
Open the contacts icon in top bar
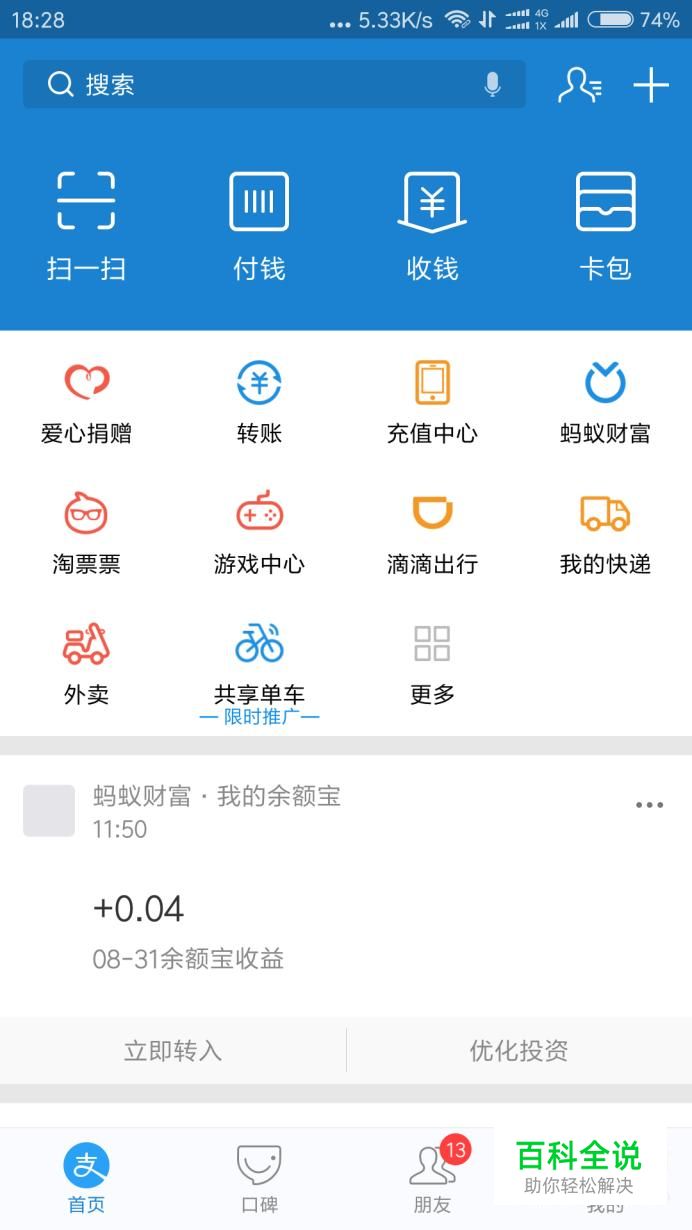click(579, 85)
